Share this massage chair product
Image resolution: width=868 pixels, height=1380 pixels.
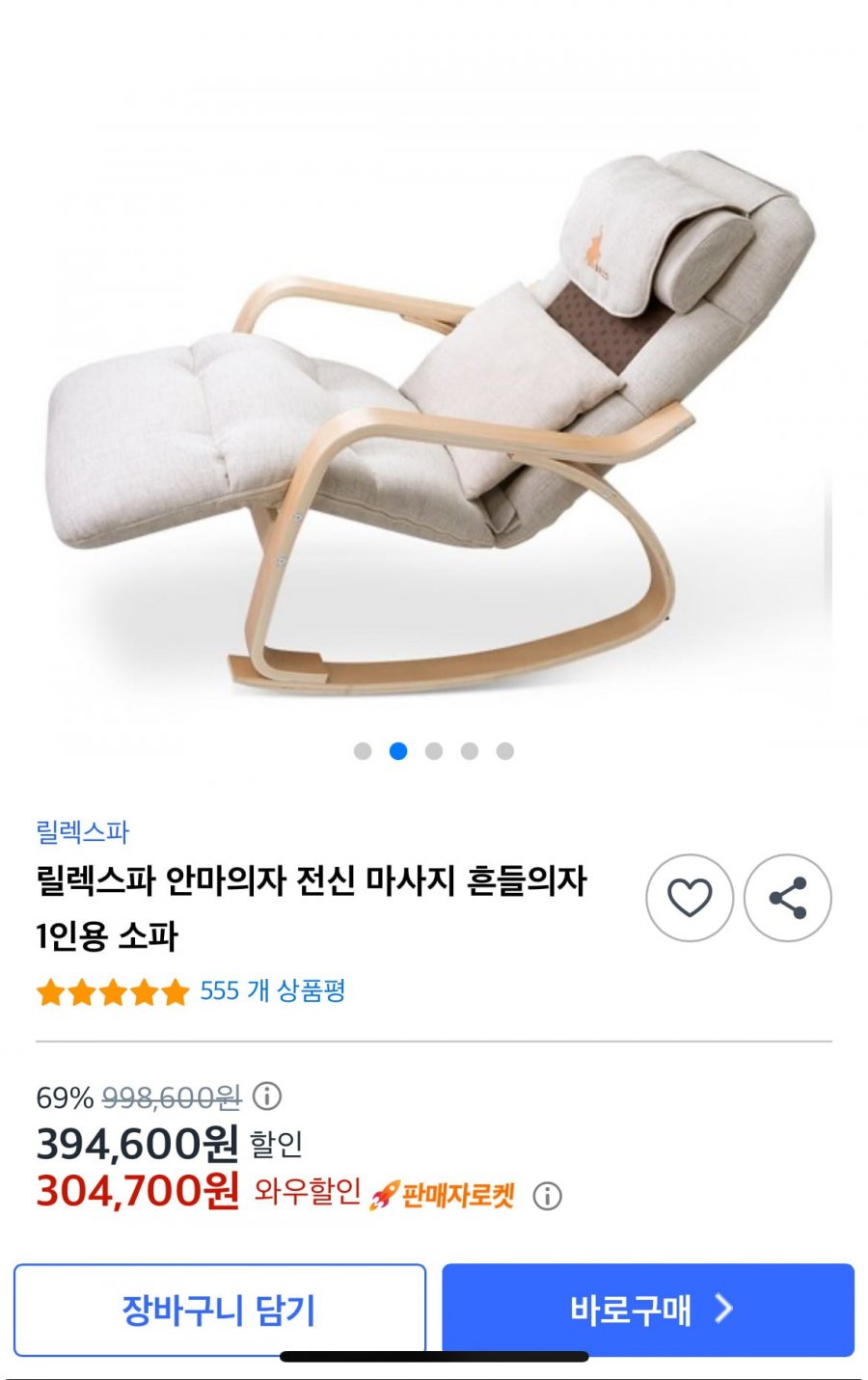[788, 899]
